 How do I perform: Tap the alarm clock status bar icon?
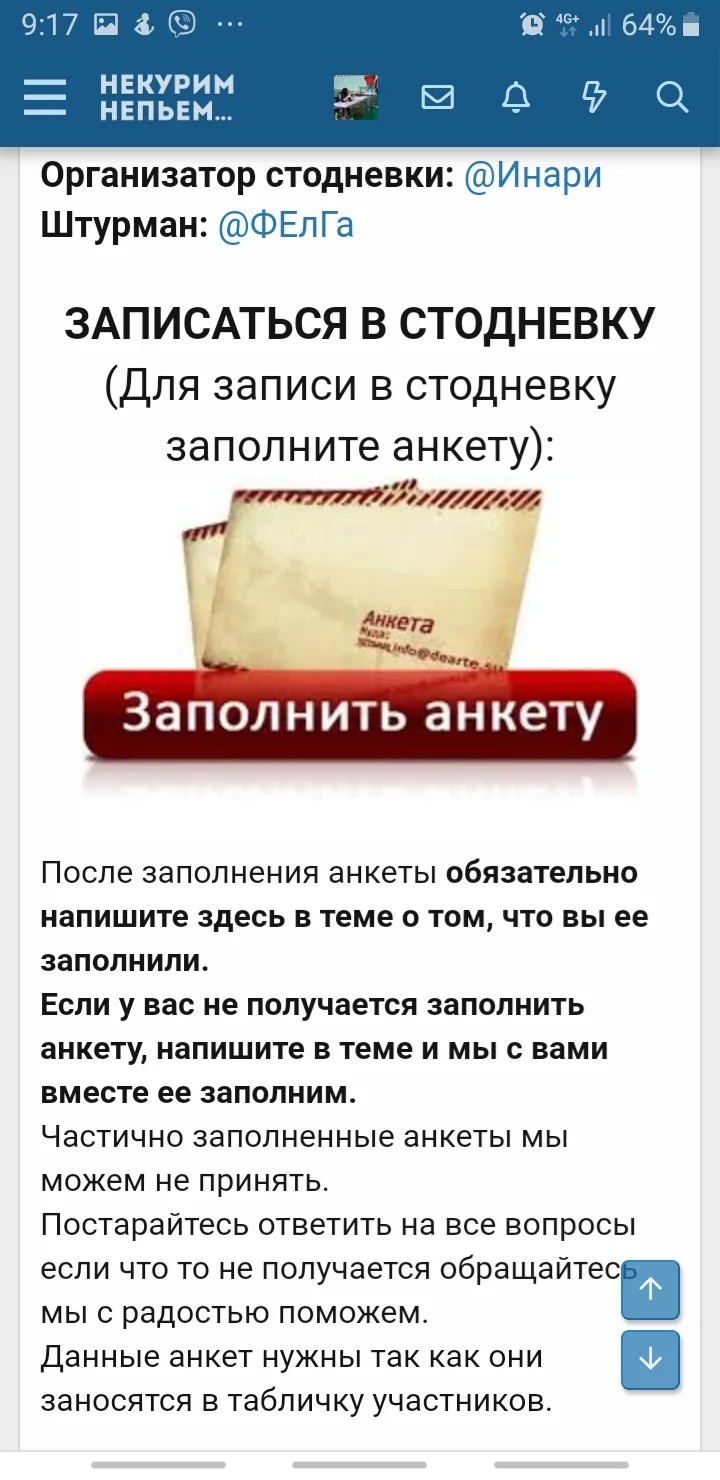[531, 25]
